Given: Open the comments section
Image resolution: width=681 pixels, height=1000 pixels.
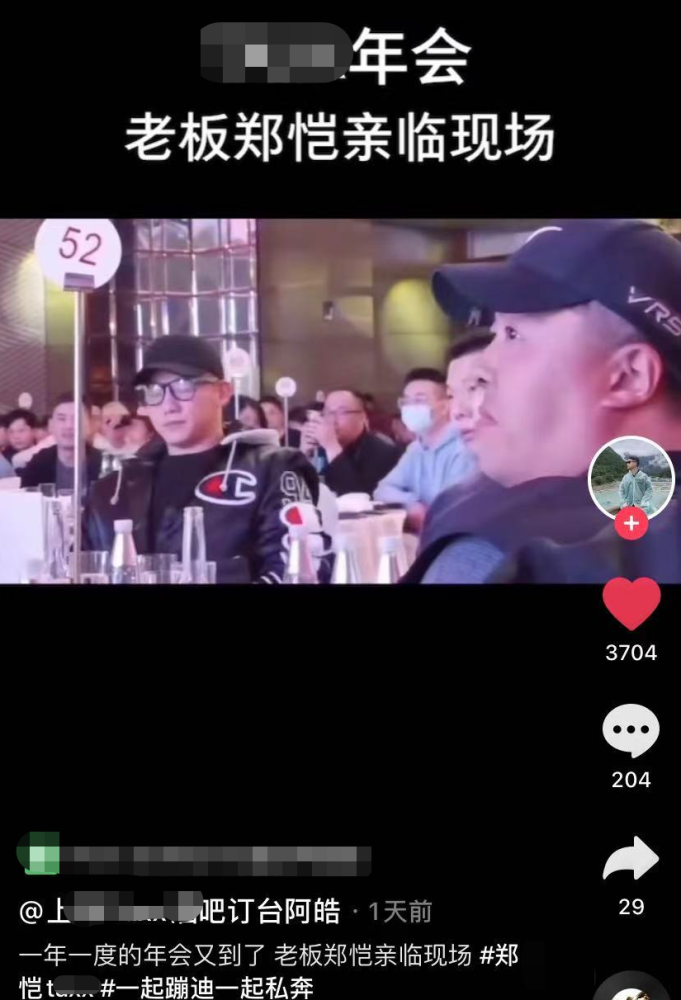Looking at the screenshot, I should pyautogui.click(x=631, y=732).
